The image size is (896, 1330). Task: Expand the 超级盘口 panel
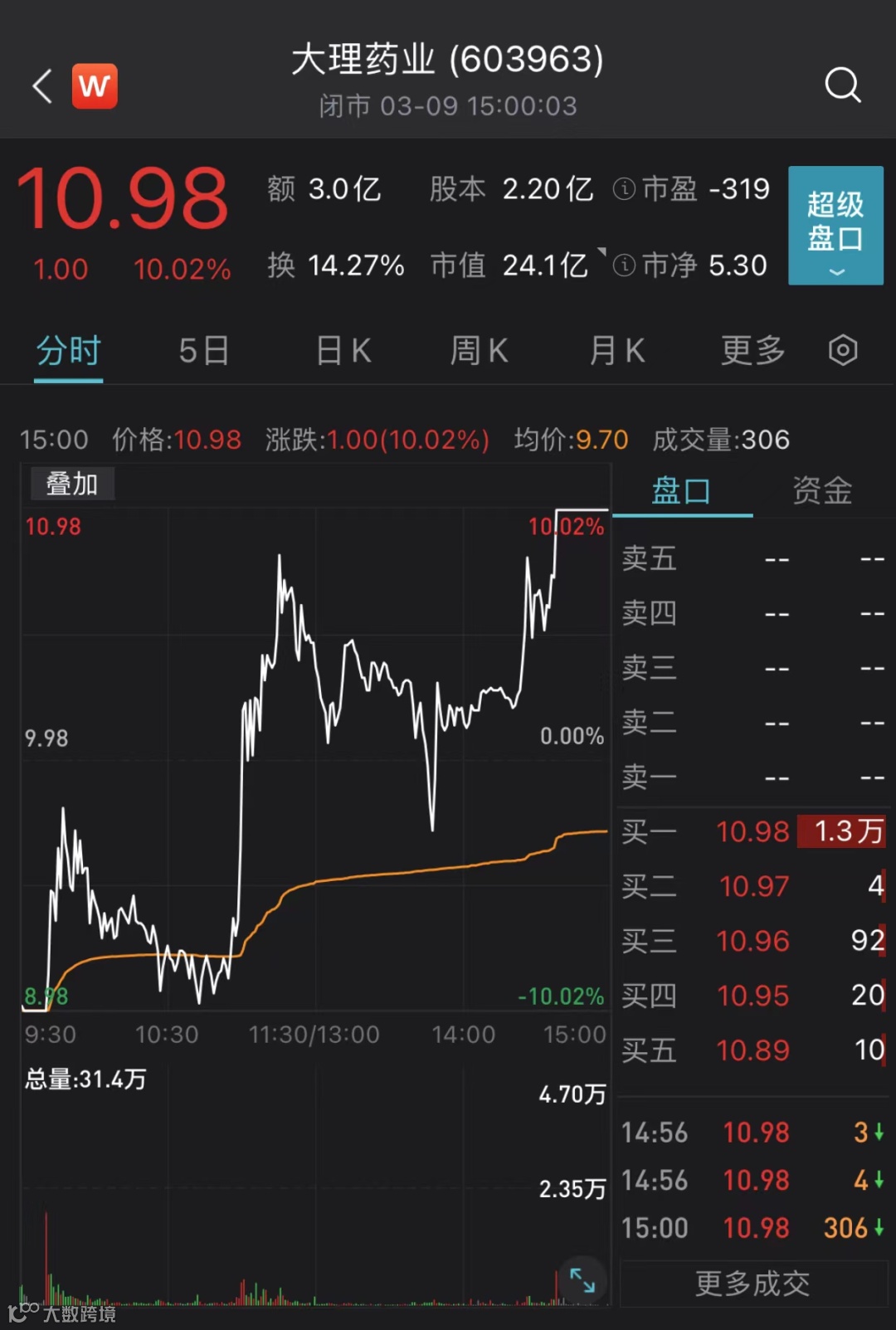835,226
